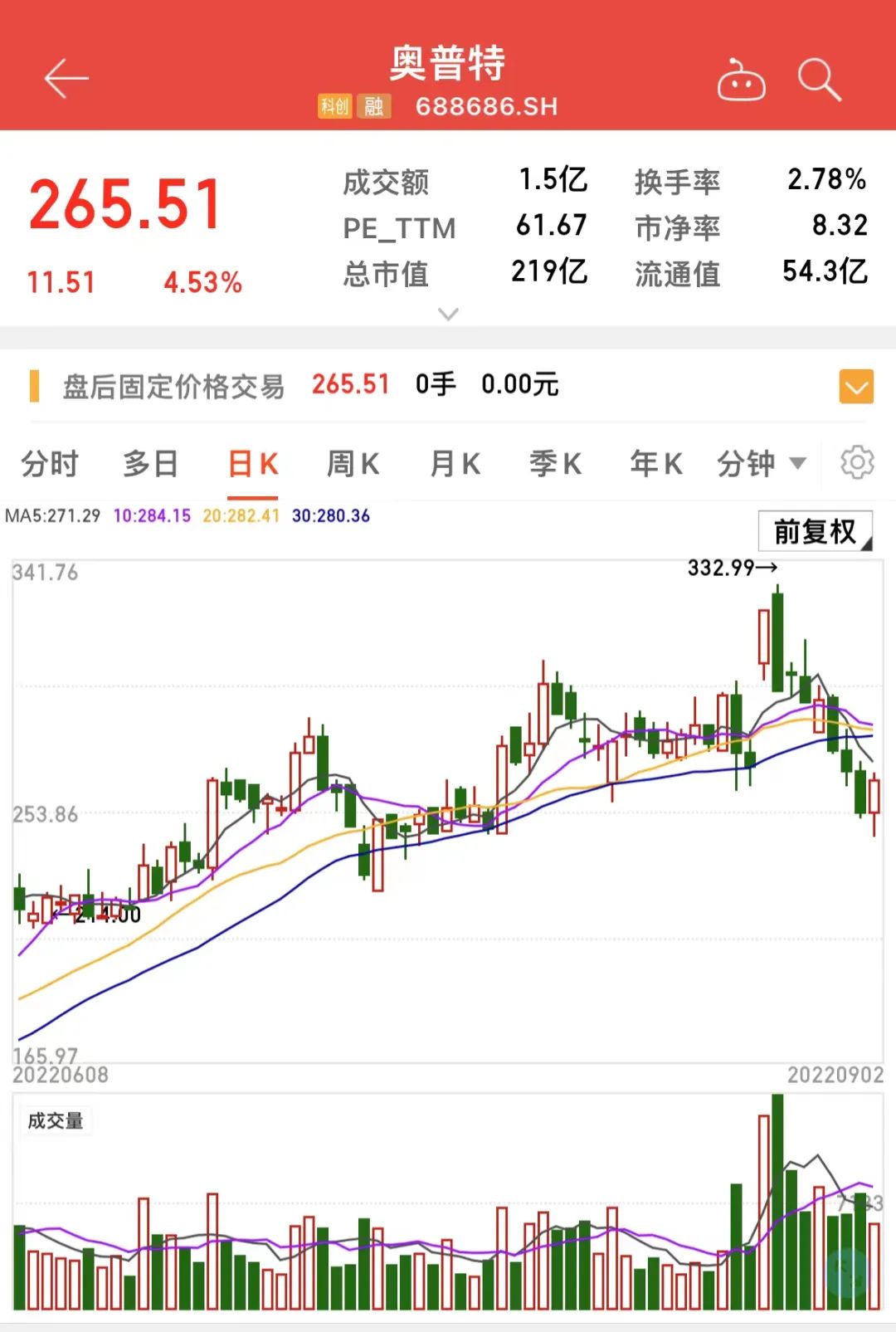The image size is (896, 1332).
Task: Tap the back arrow to return
Action: click(x=66, y=77)
